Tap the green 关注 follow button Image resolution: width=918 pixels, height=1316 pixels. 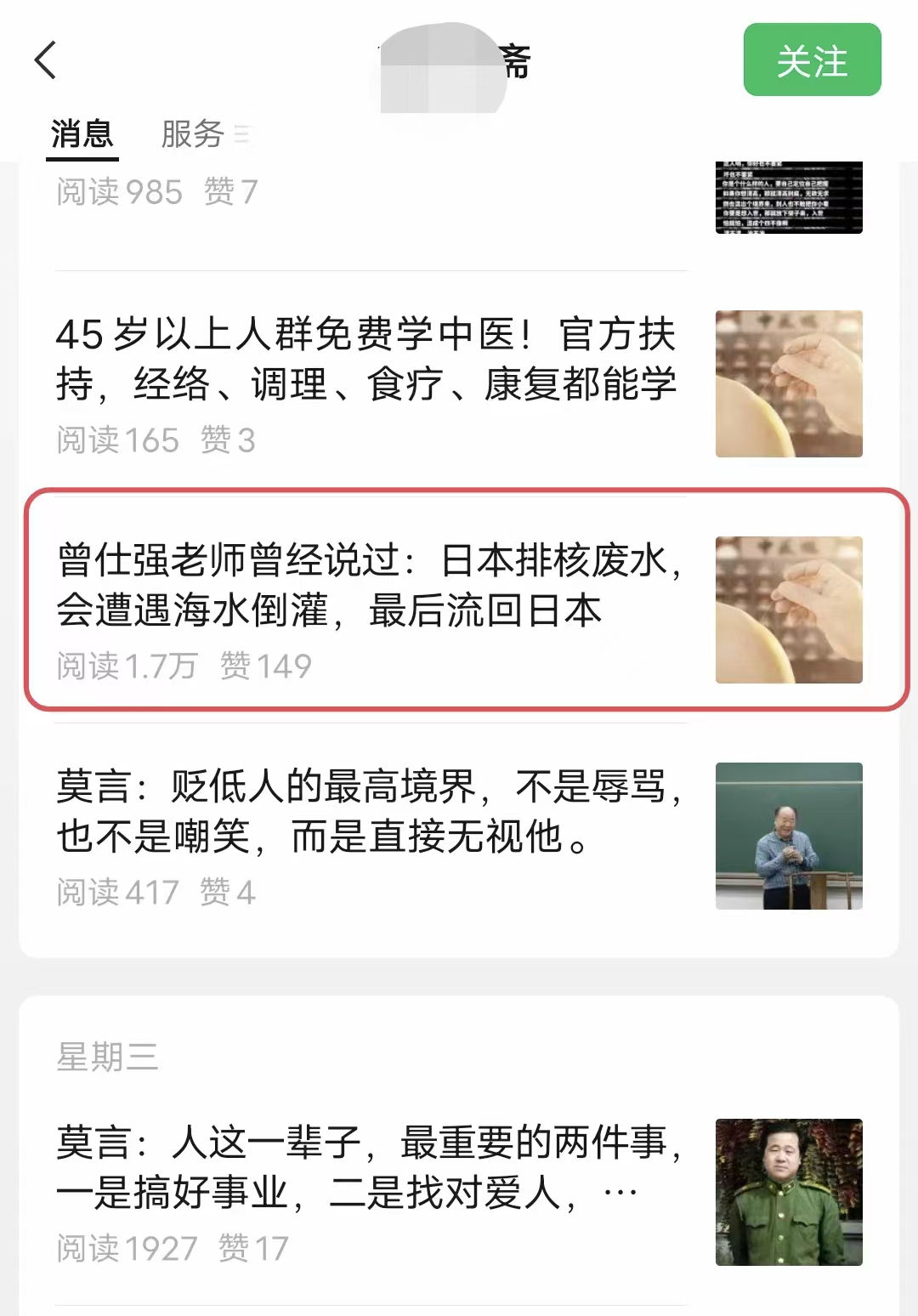pyautogui.click(x=812, y=60)
